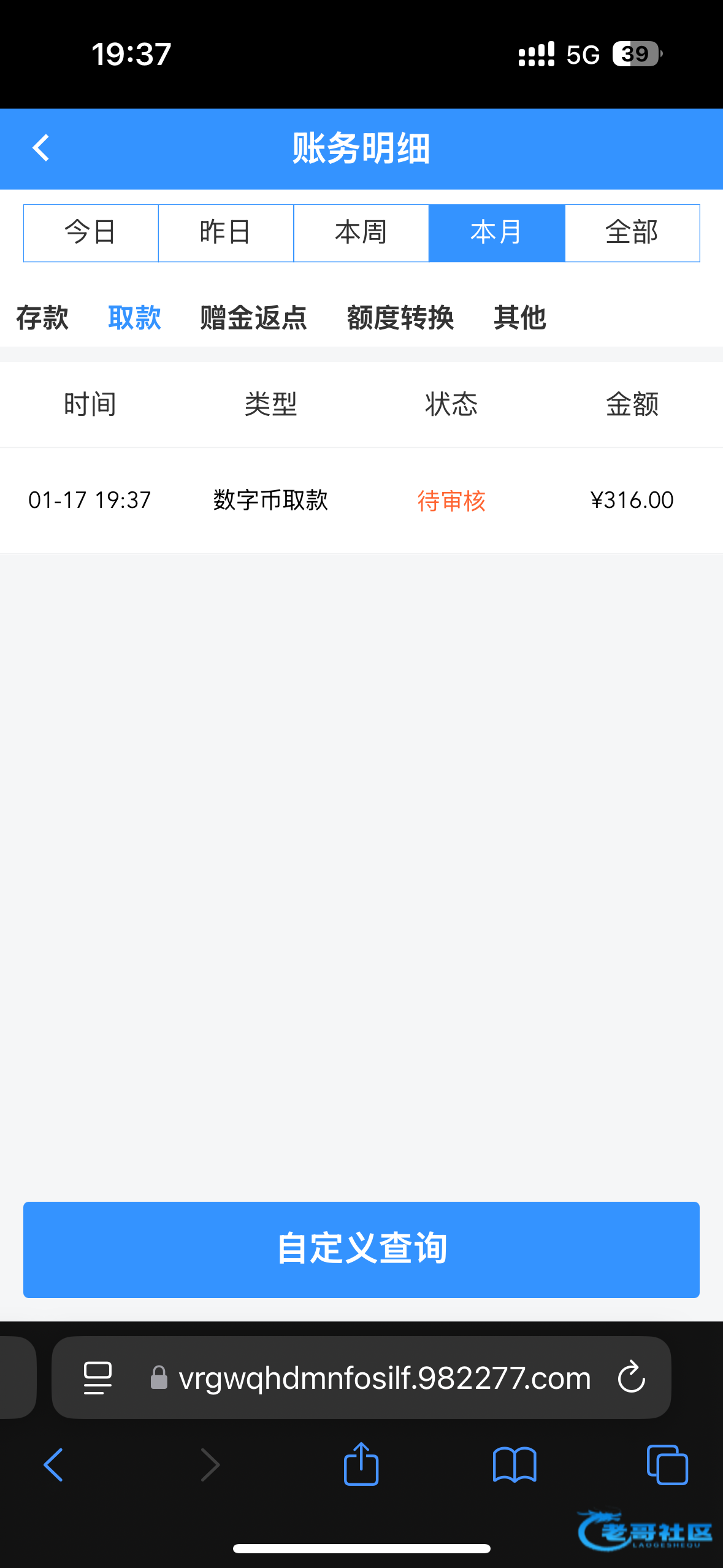Image resolution: width=723 pixels, height=1568 pixels.
Task: Select the 本月 date filter
Action: click(x=497, y=233)
